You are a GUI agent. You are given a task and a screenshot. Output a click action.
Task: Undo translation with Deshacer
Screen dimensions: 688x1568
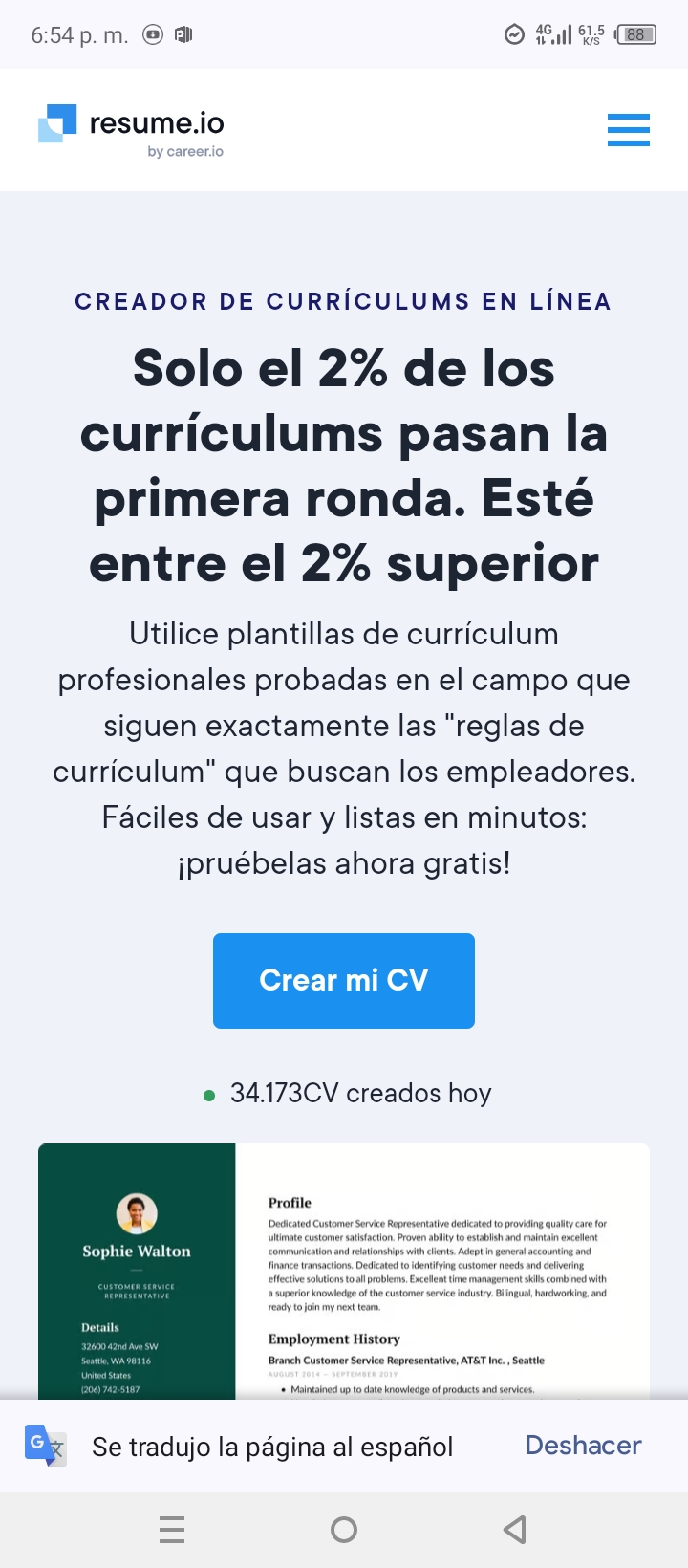click(583, 1445)
